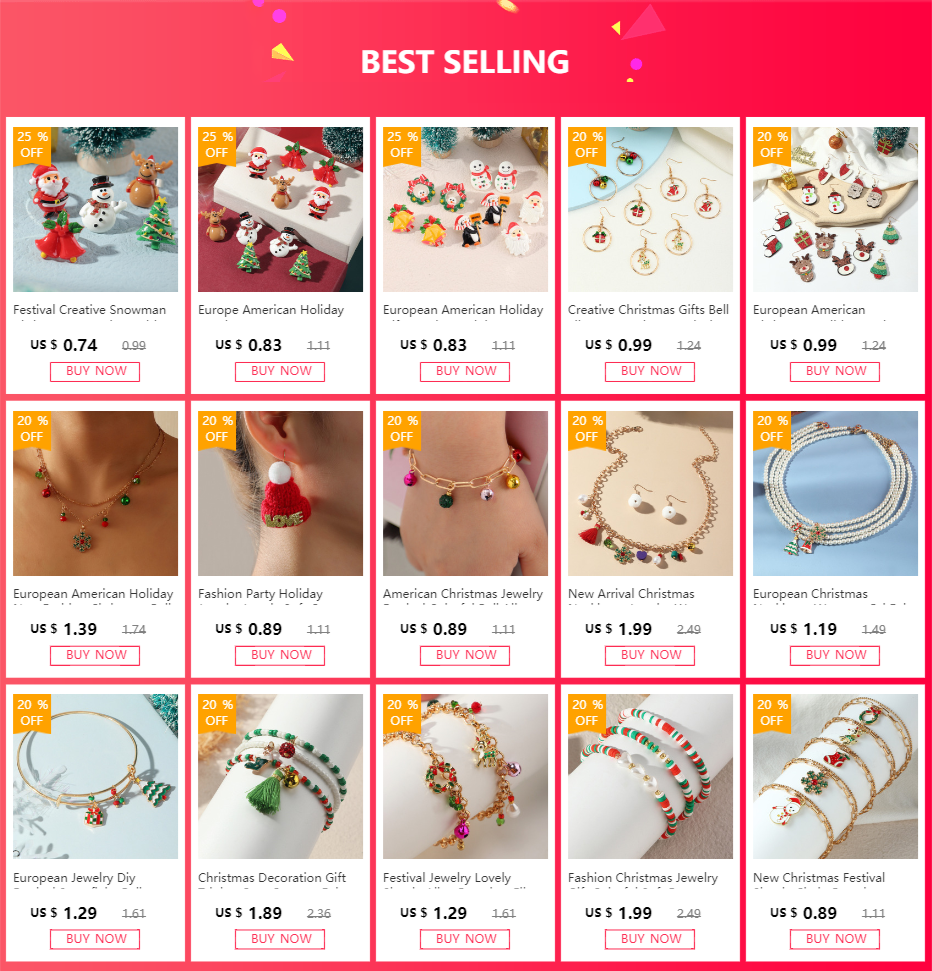Open the Fashion Party Holiday product
Screen dimensions: 932x971
coord(280,494)
